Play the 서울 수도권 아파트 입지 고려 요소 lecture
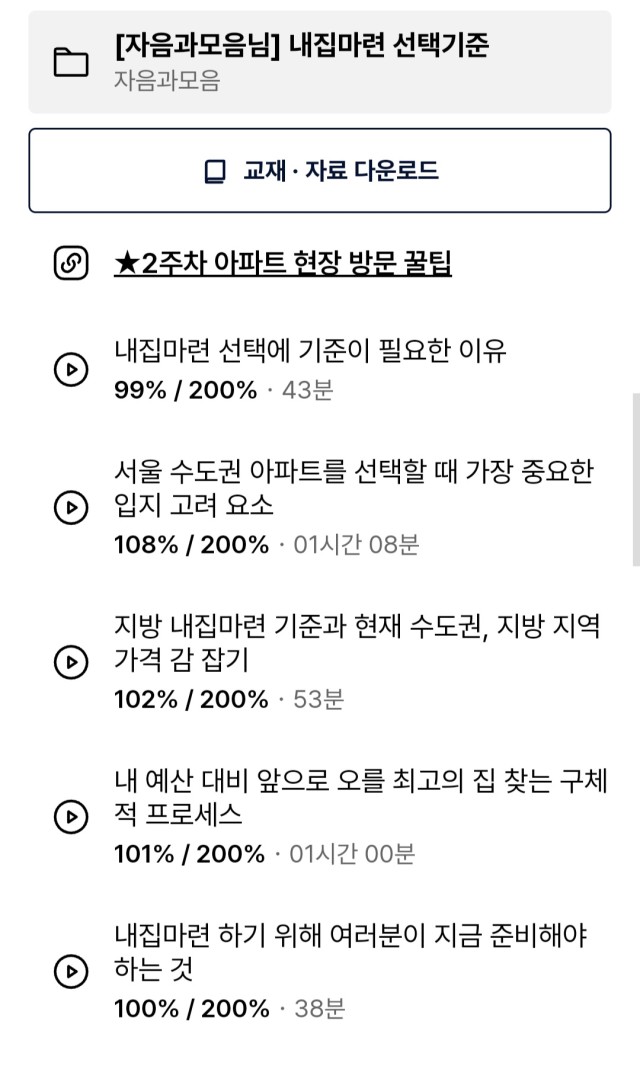The width and height of the screenshot is (640, 1066). pos(320,508)
